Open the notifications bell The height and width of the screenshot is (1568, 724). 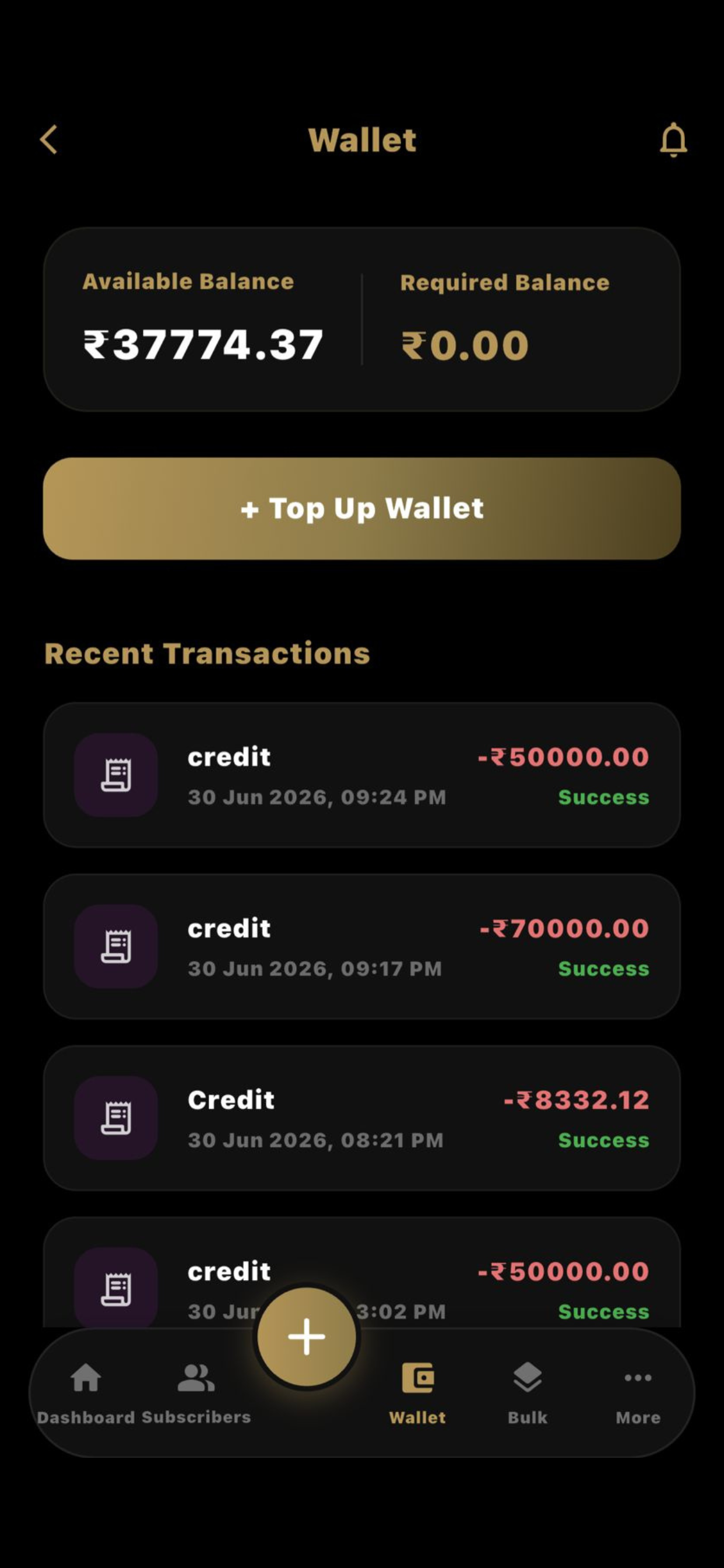[673, 139]
